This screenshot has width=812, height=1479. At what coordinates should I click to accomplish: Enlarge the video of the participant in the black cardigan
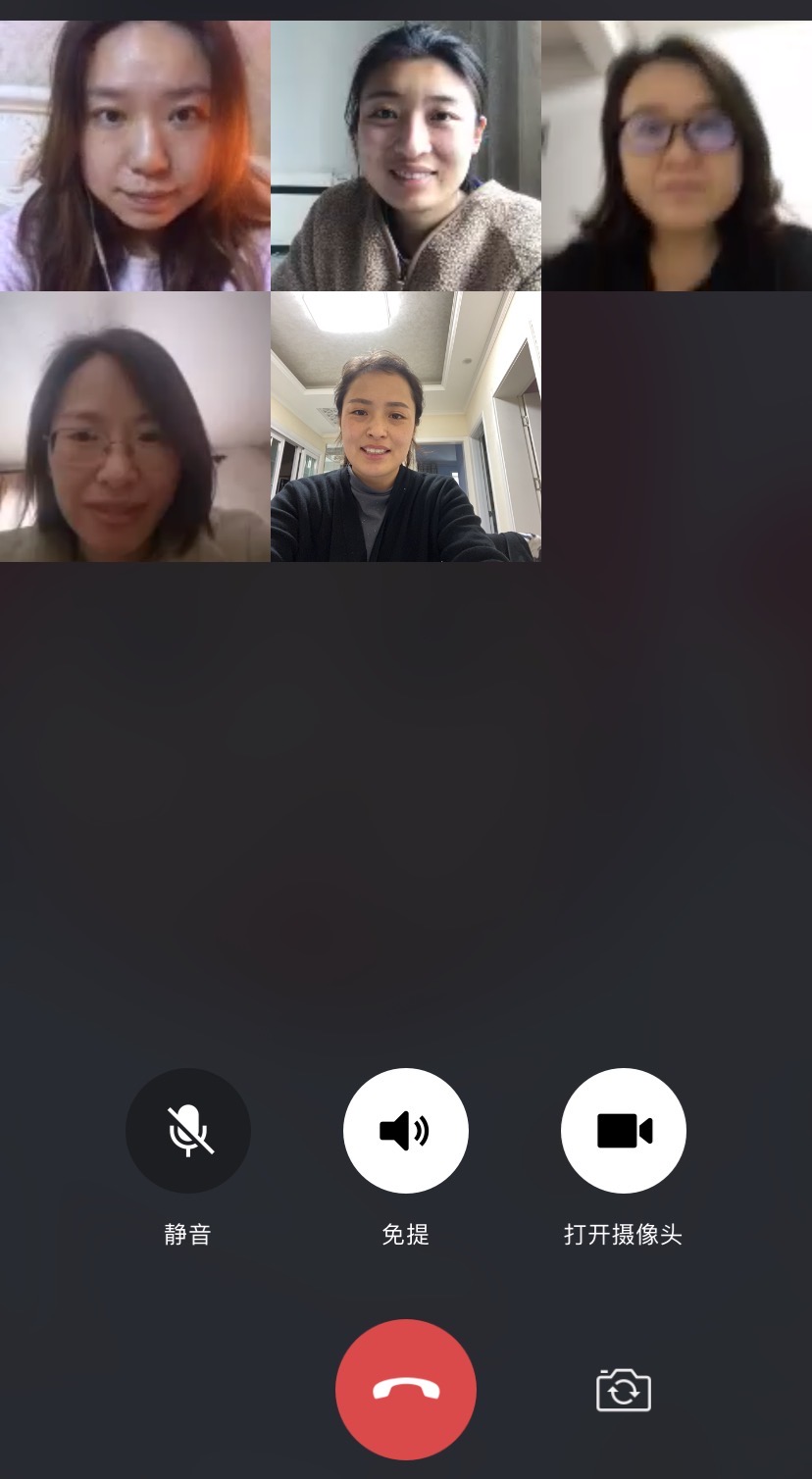(x=405, y=427)
